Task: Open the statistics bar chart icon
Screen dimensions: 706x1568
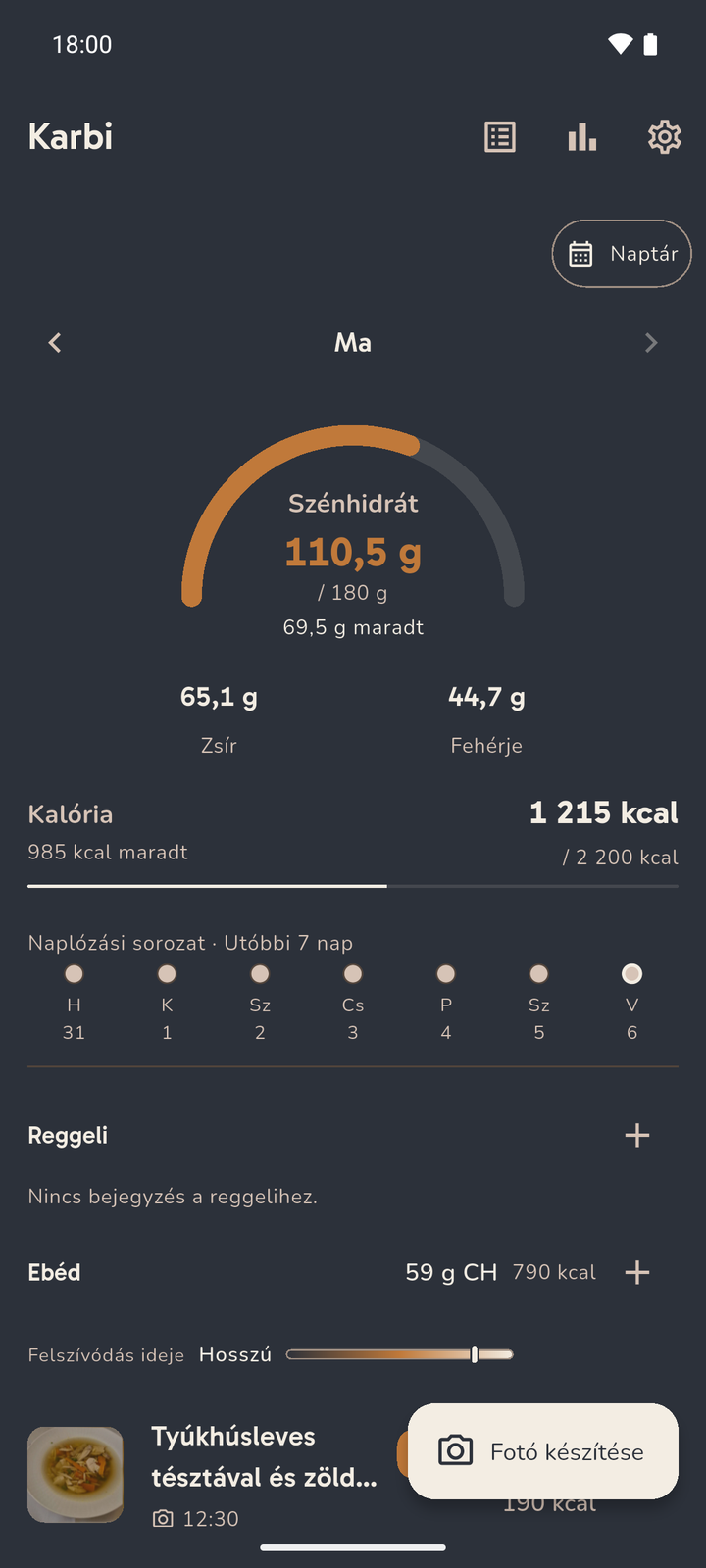Action: 582,137
